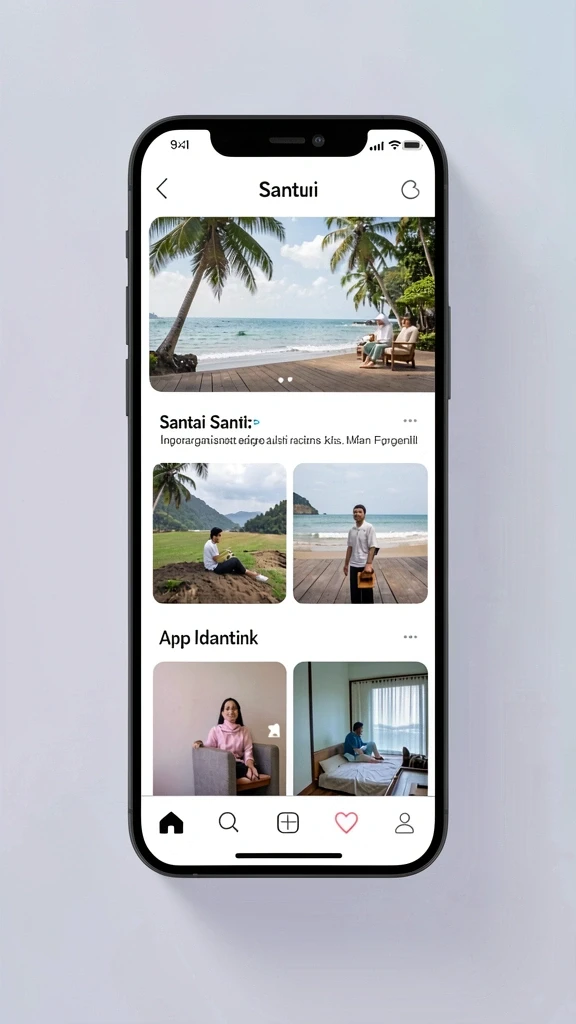Open the Search tab
Screen dimensions: 576x1024
click(x=229, y=823)
